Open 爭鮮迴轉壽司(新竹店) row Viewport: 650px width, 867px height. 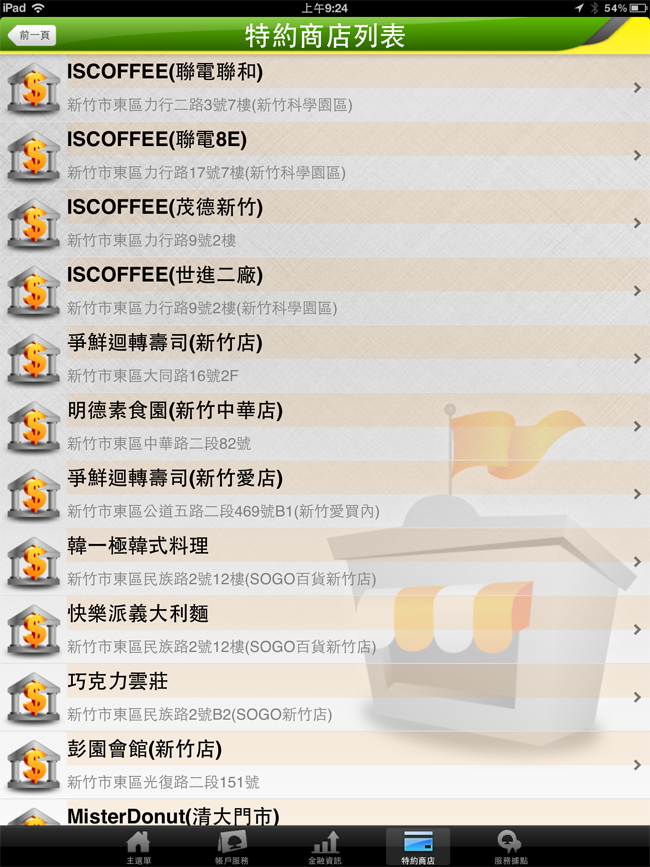click(x=325, y=359)
